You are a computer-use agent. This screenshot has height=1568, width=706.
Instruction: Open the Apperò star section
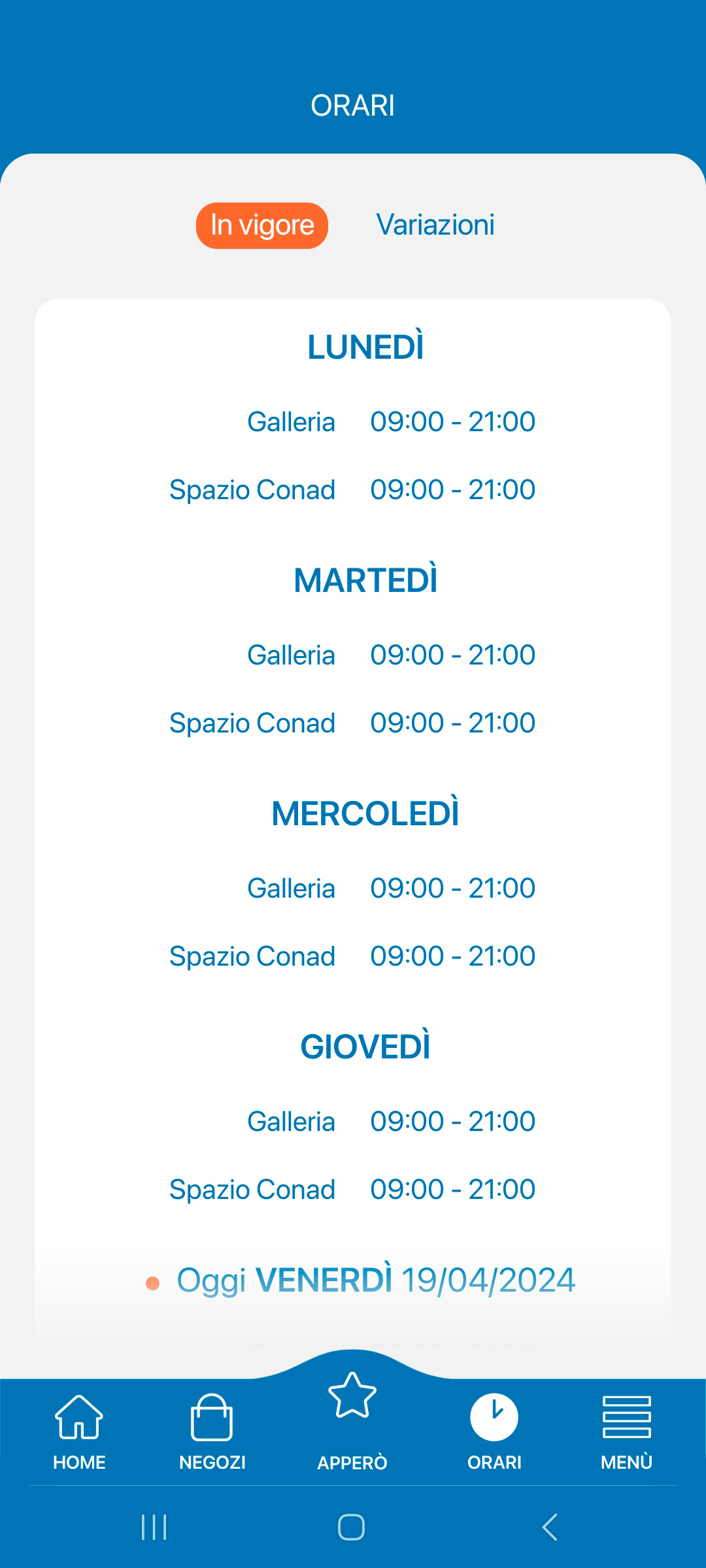tap(352, 1418)
